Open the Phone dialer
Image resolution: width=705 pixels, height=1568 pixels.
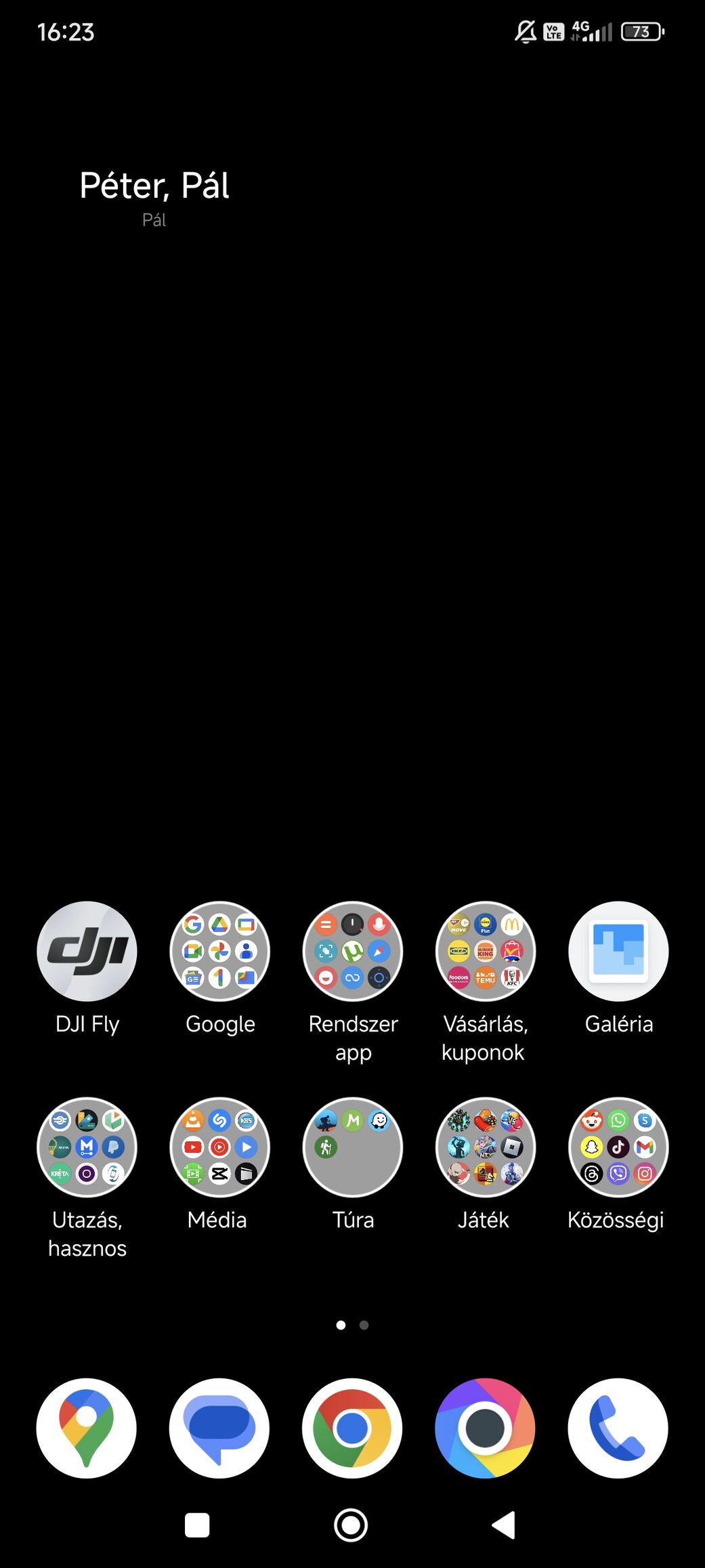618,1428
